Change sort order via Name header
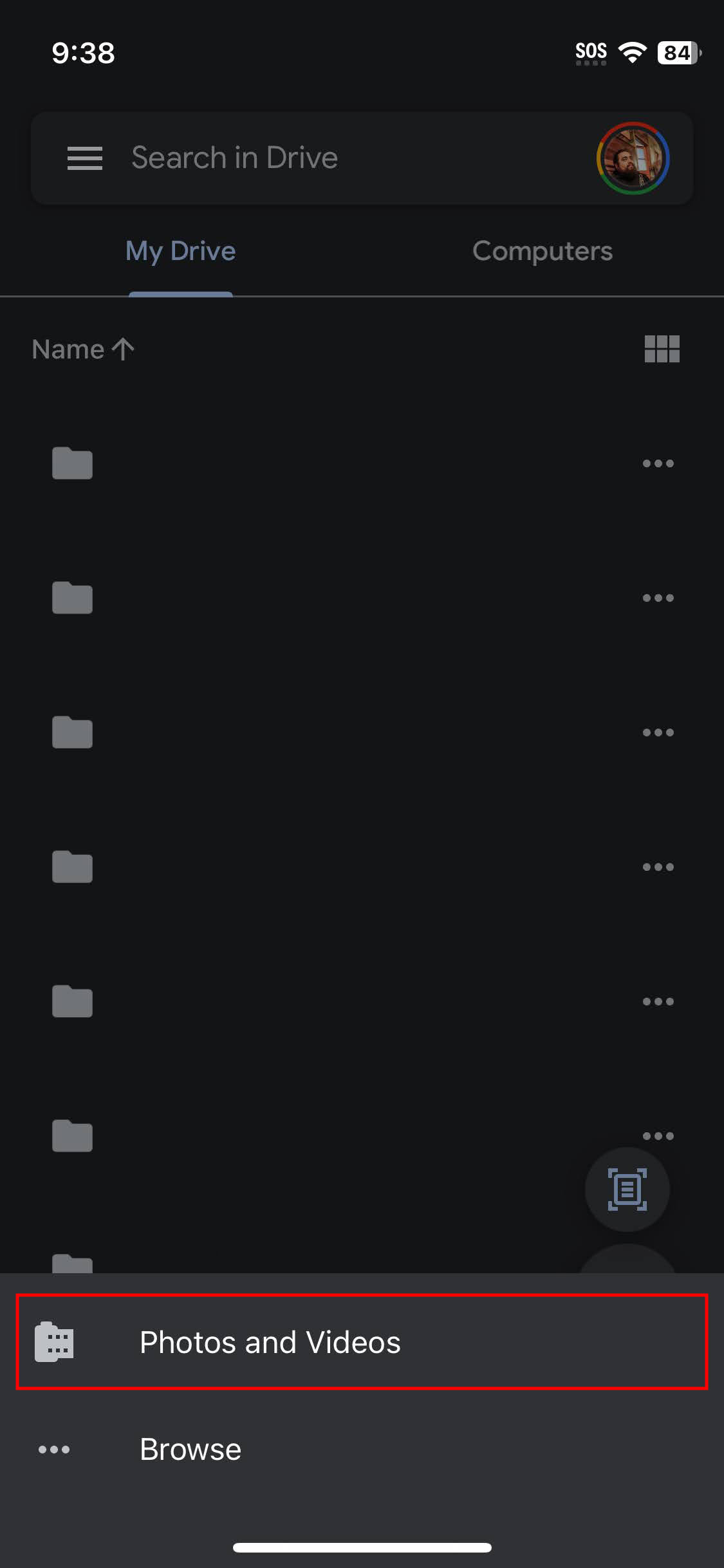This screenshot has height=1568, width=724. pyautogui.click(x=83, y=350)
